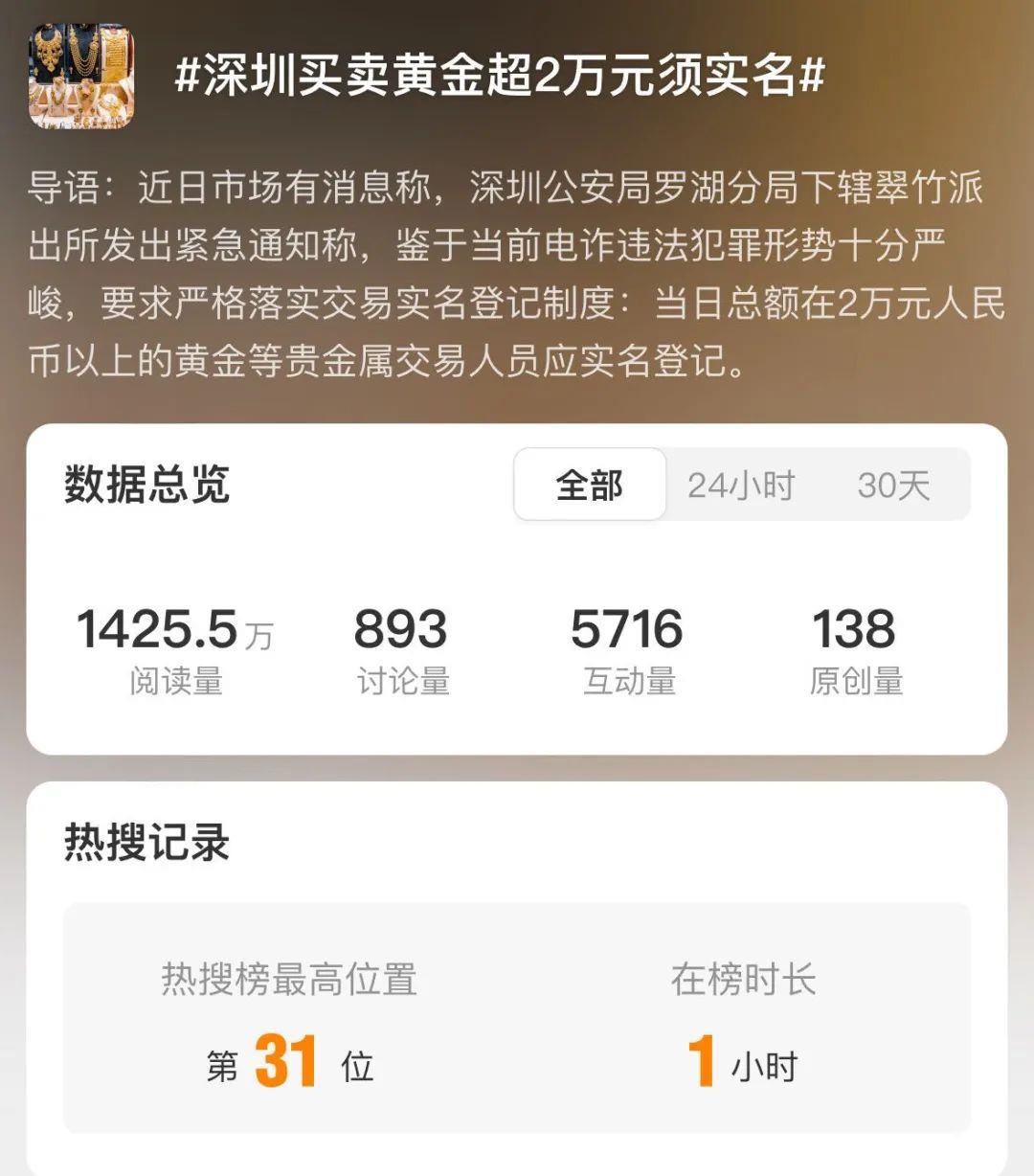
Task: Switch to the 30天 statistics view
Action: tap(890, 486)
